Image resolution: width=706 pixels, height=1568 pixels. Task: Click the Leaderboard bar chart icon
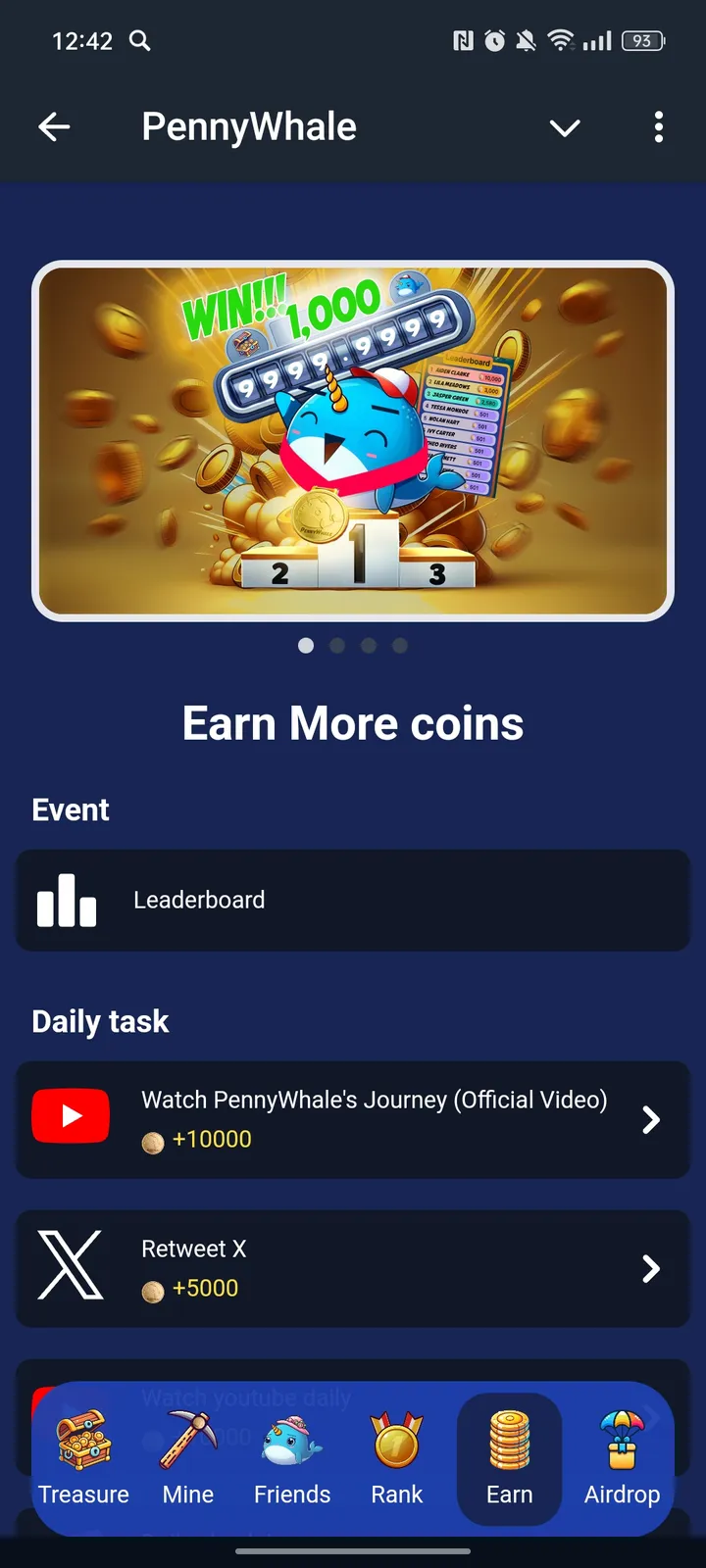click(66, 900)
